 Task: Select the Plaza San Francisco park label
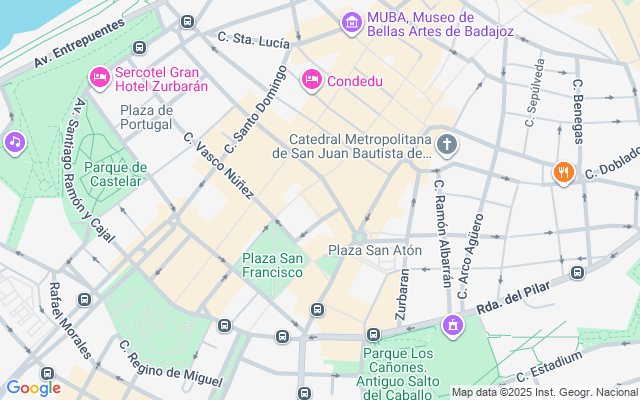(x=273, y=265)
